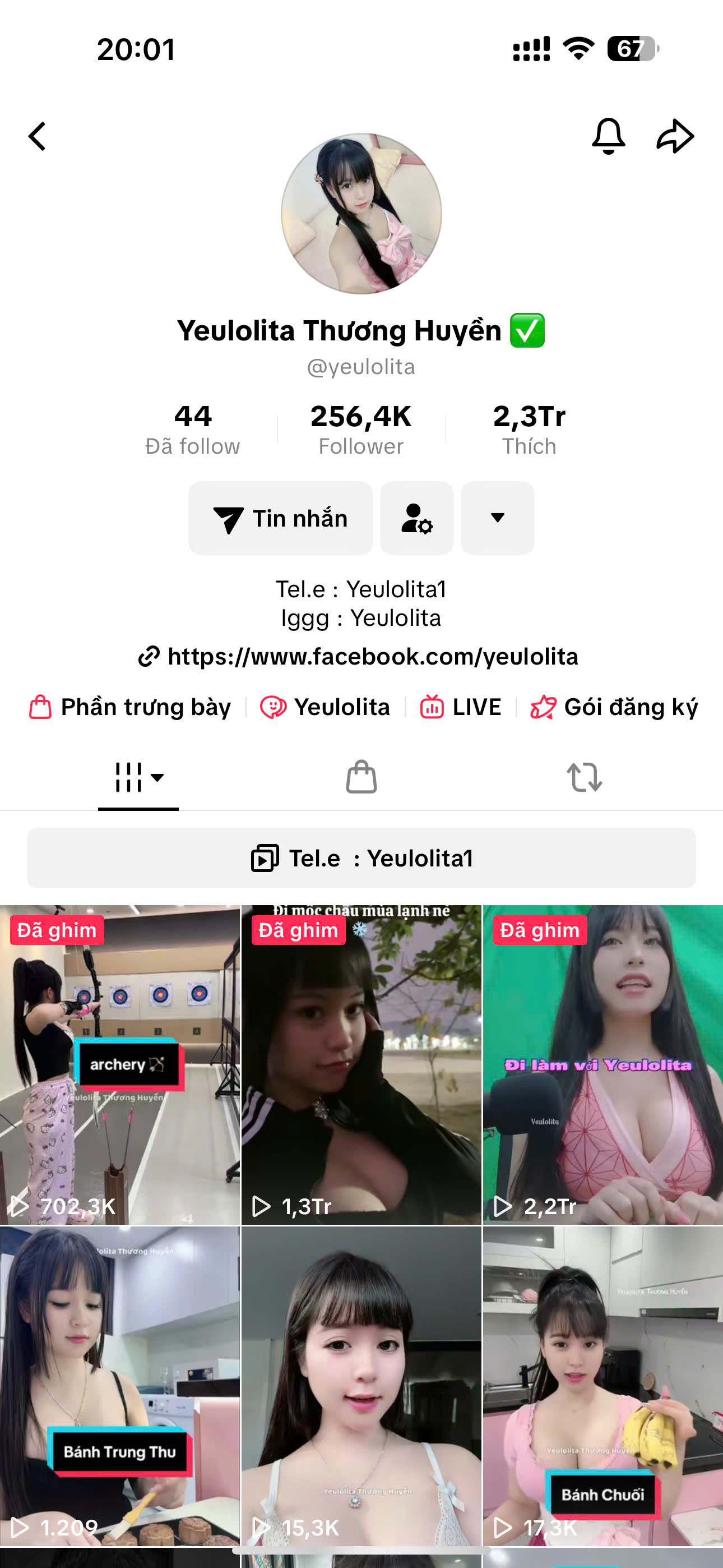
Task: Switch to the shop bag tab
Action: (361, 777)
